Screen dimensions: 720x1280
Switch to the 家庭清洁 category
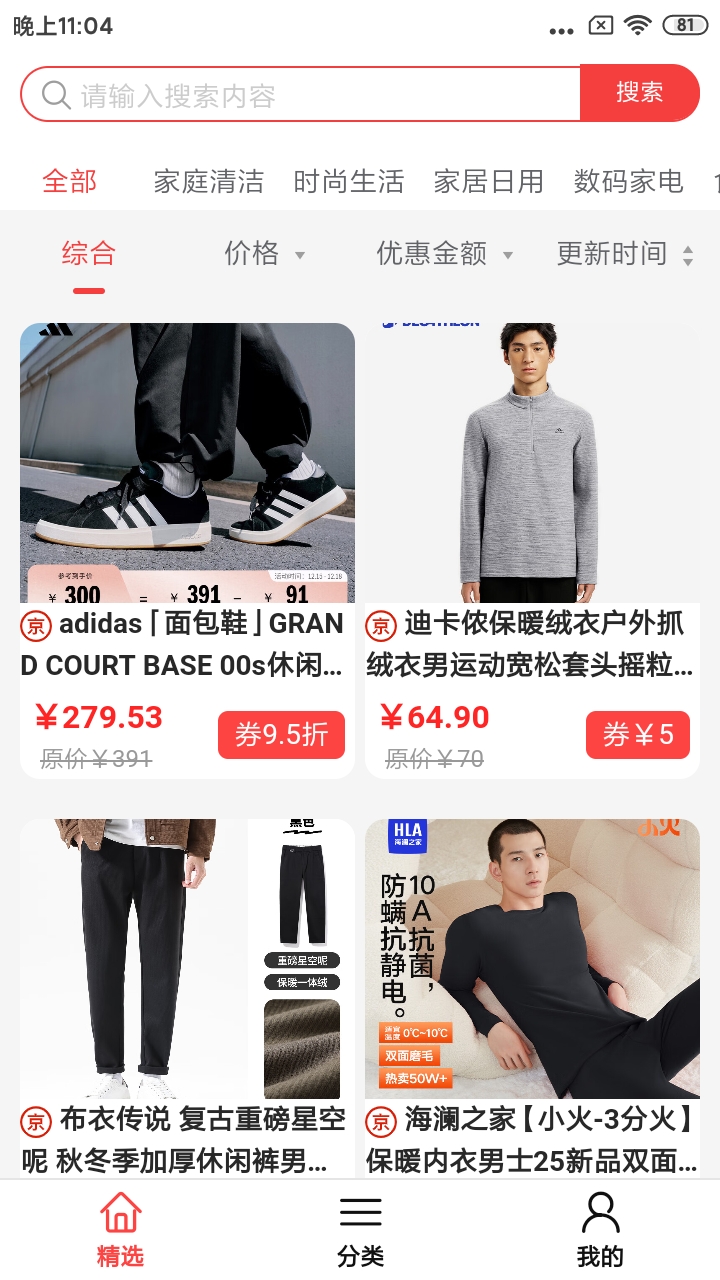tap(209, 181)
